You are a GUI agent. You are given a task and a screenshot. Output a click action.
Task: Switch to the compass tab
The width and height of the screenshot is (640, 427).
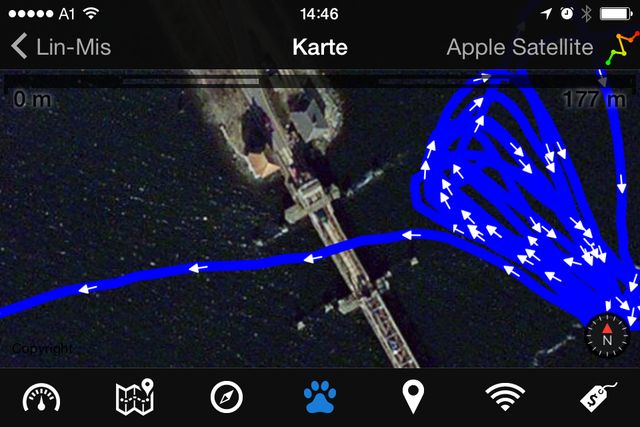[227, 398]
